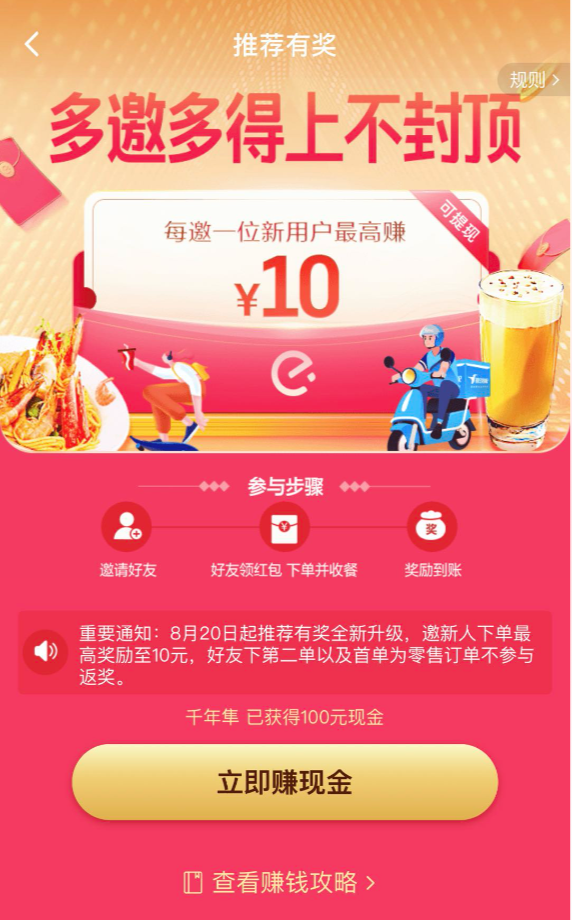Go back using the top-left arrow

coord(32,45)
